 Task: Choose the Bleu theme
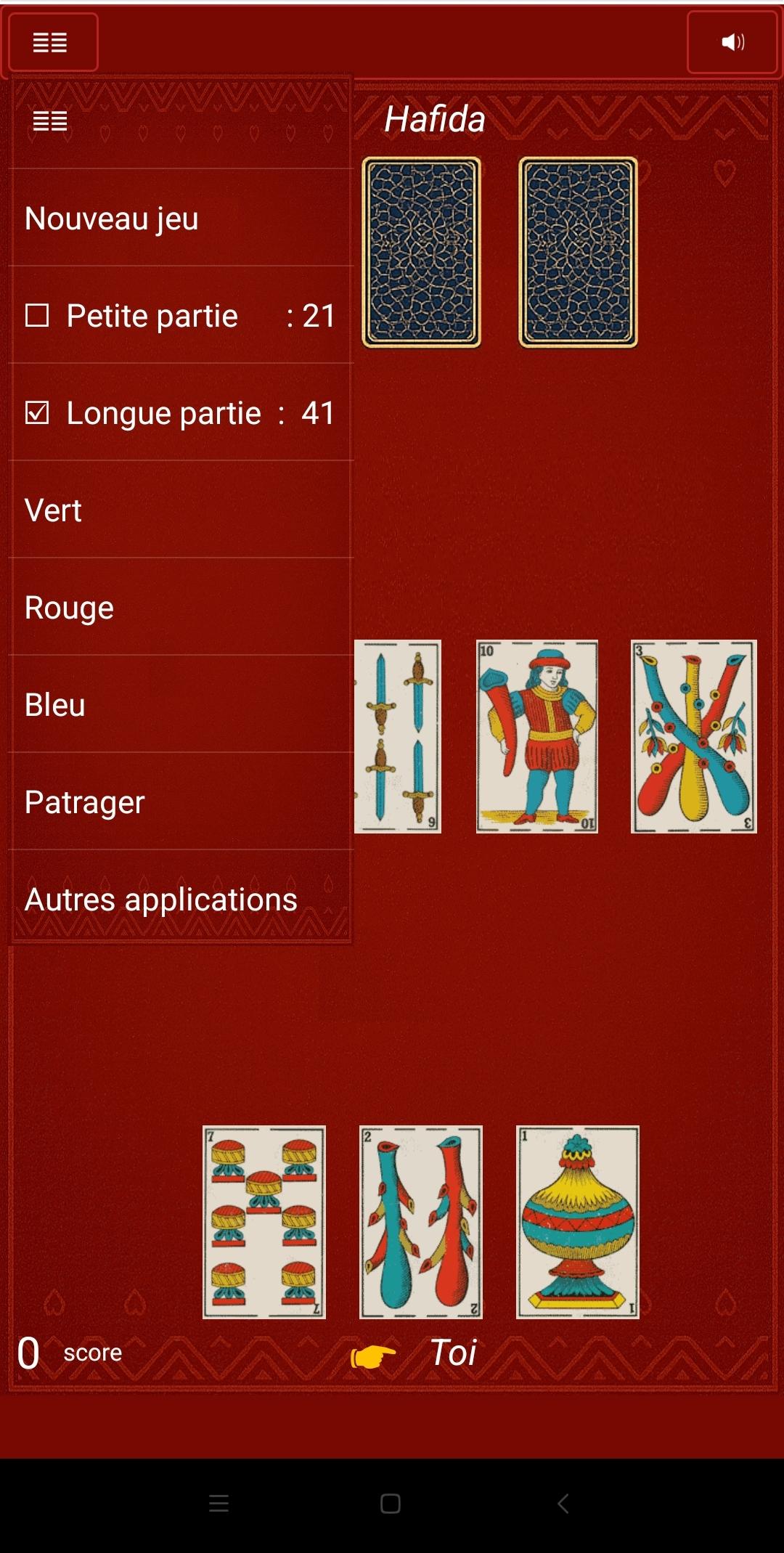pyautogui.click(x=55, y=705)
